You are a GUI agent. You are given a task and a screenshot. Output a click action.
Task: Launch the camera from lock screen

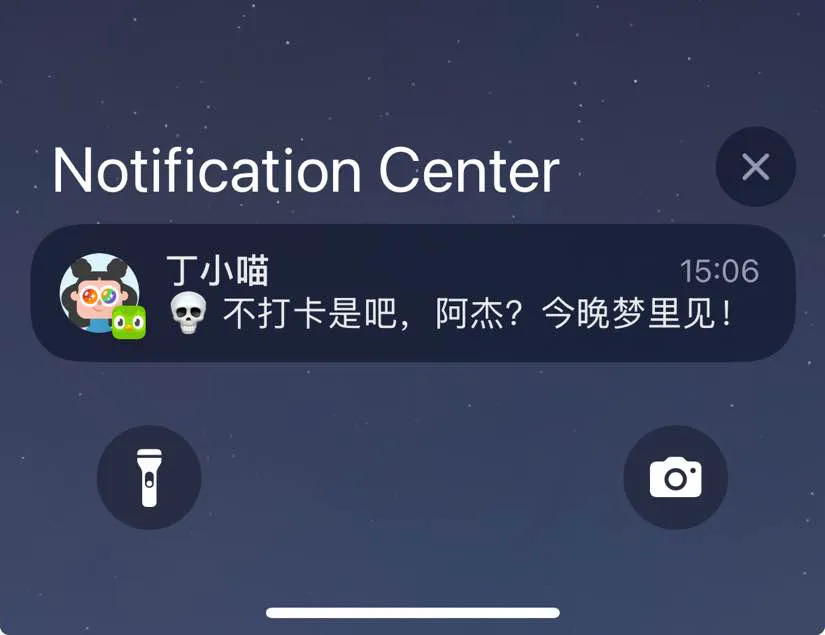pyautogui.click(x=675, y=478)
